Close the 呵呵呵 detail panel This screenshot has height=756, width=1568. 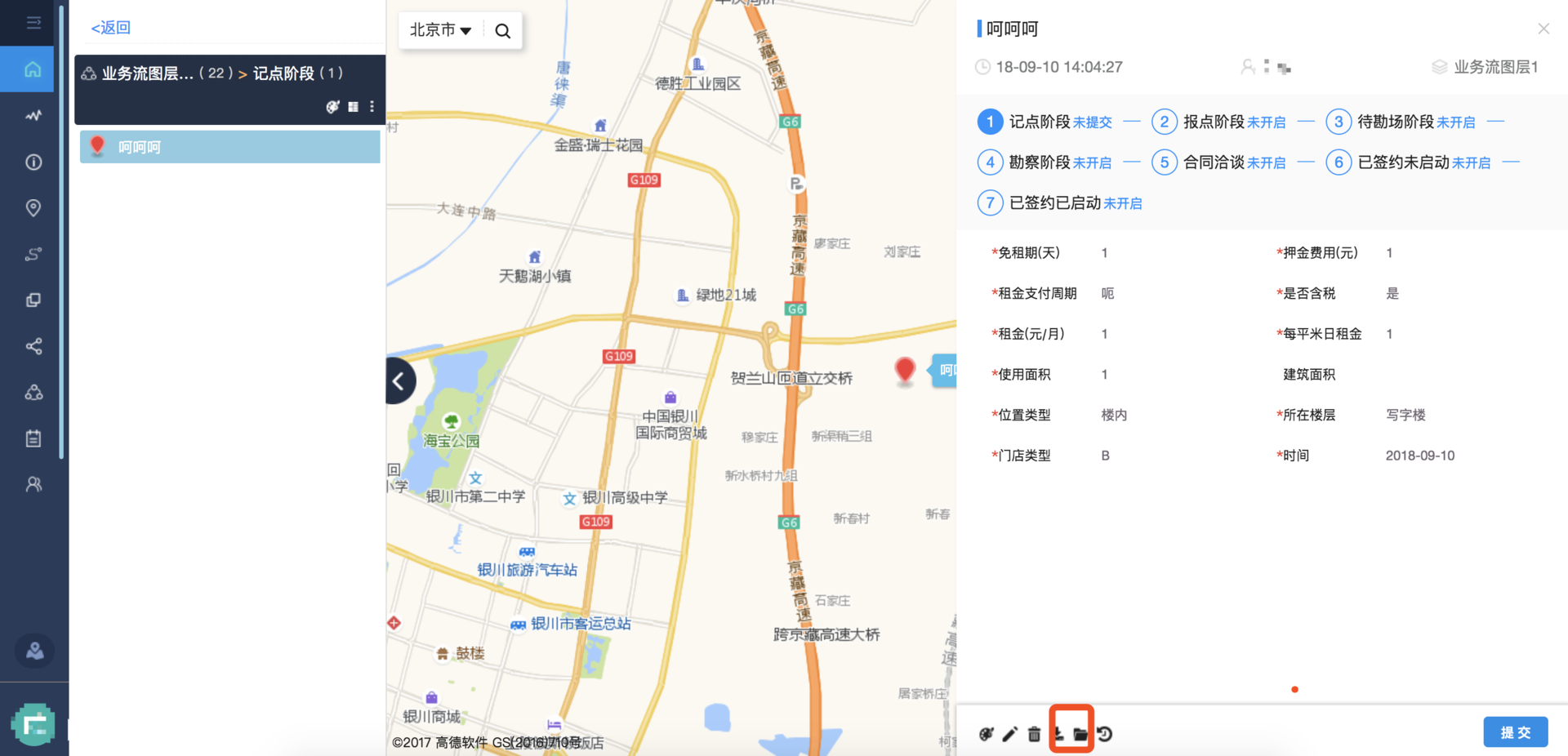coord(1543,29)
